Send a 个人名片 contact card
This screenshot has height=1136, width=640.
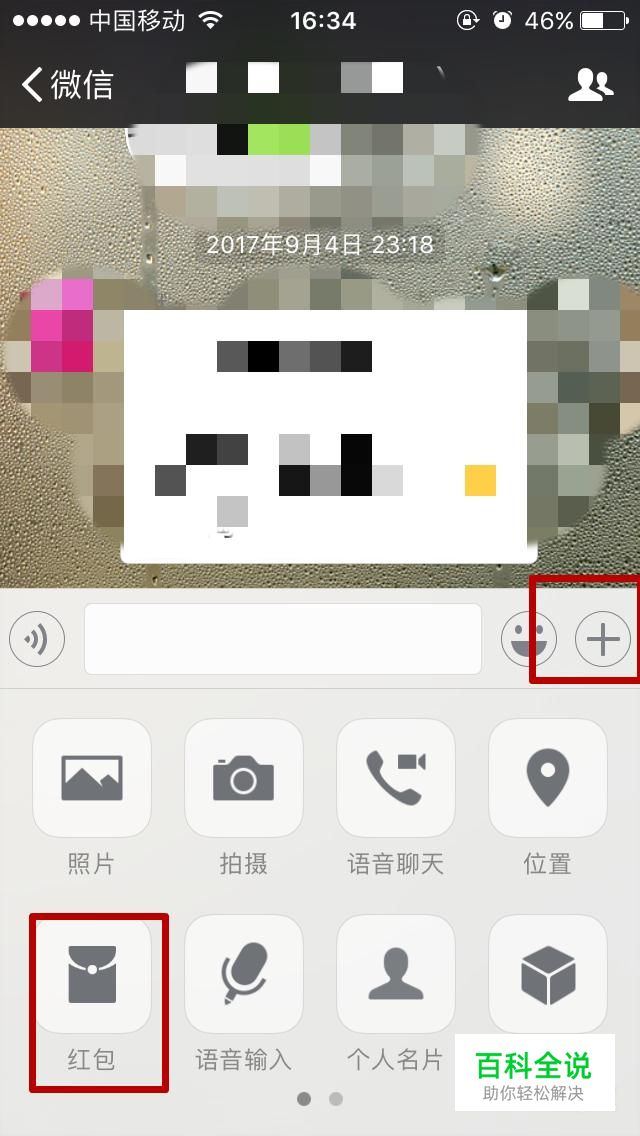coord(396,975)
